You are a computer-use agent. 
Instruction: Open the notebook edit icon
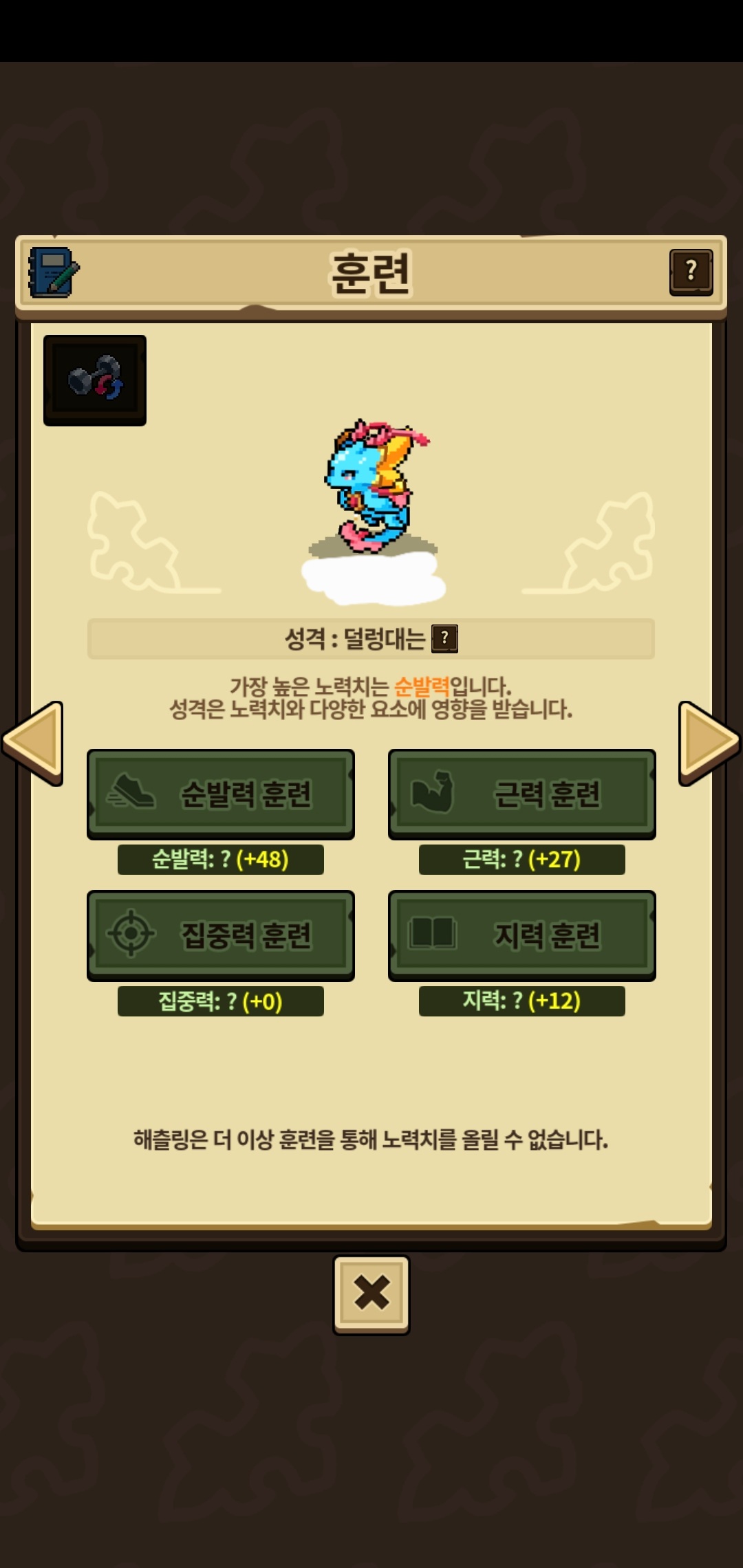click(x=54, y=272)
